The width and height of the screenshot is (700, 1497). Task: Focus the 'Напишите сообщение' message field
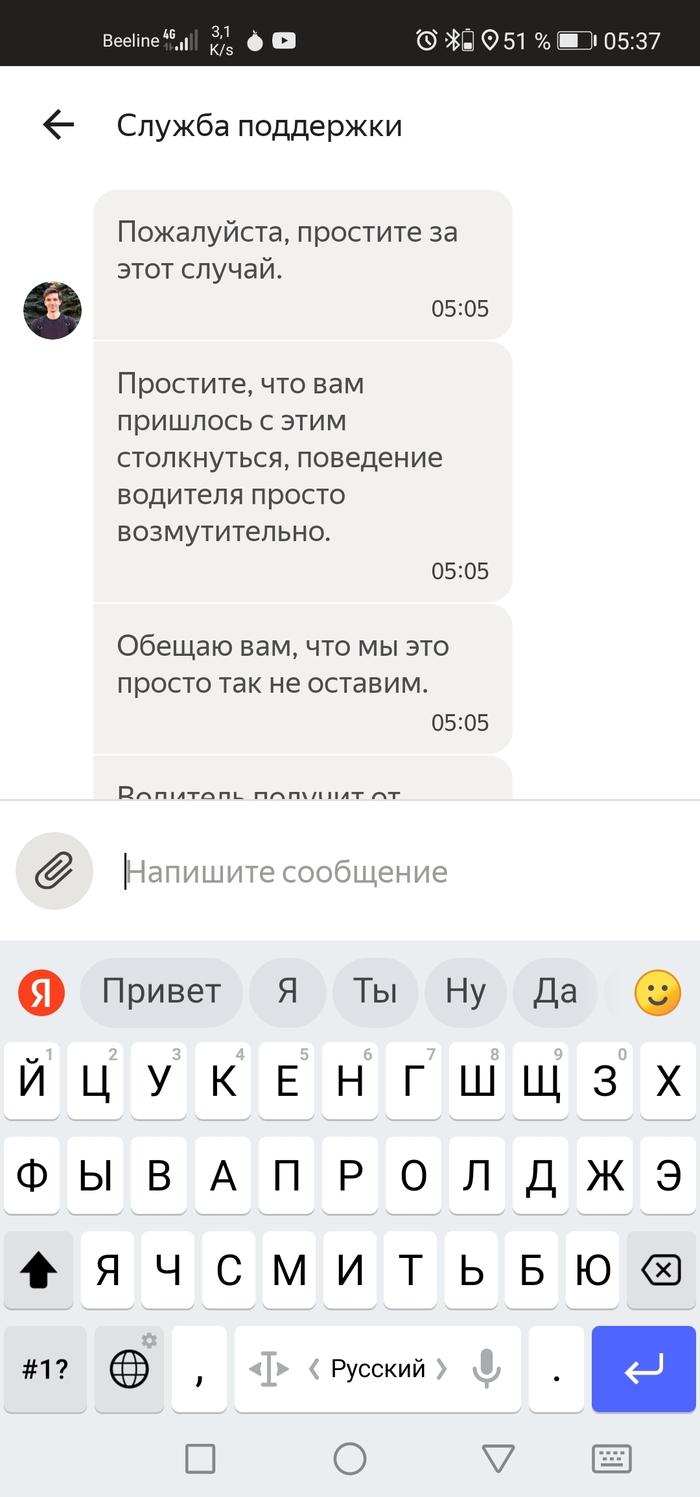point(400,872)
